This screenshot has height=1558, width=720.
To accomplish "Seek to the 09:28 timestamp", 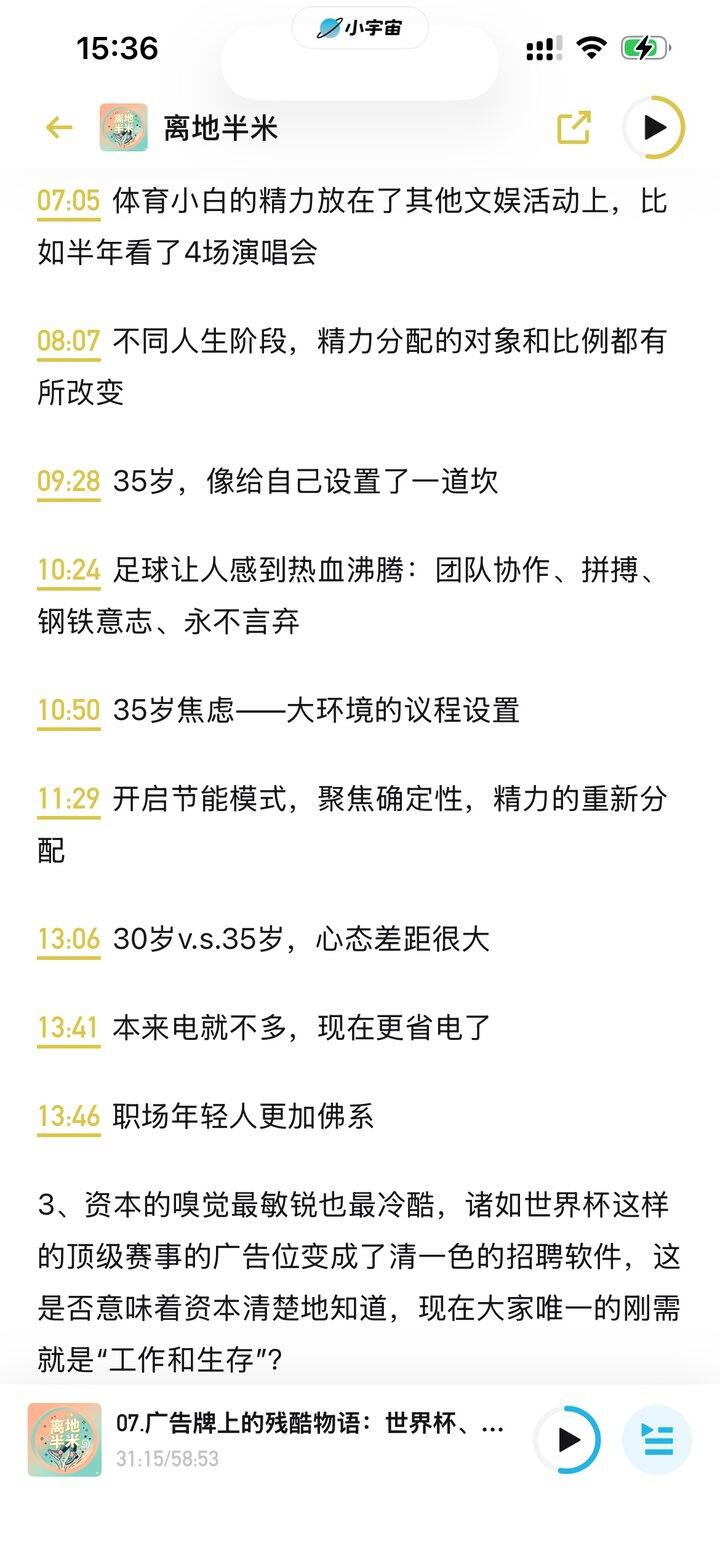I will pyautogui.click(x=69, y=482).
